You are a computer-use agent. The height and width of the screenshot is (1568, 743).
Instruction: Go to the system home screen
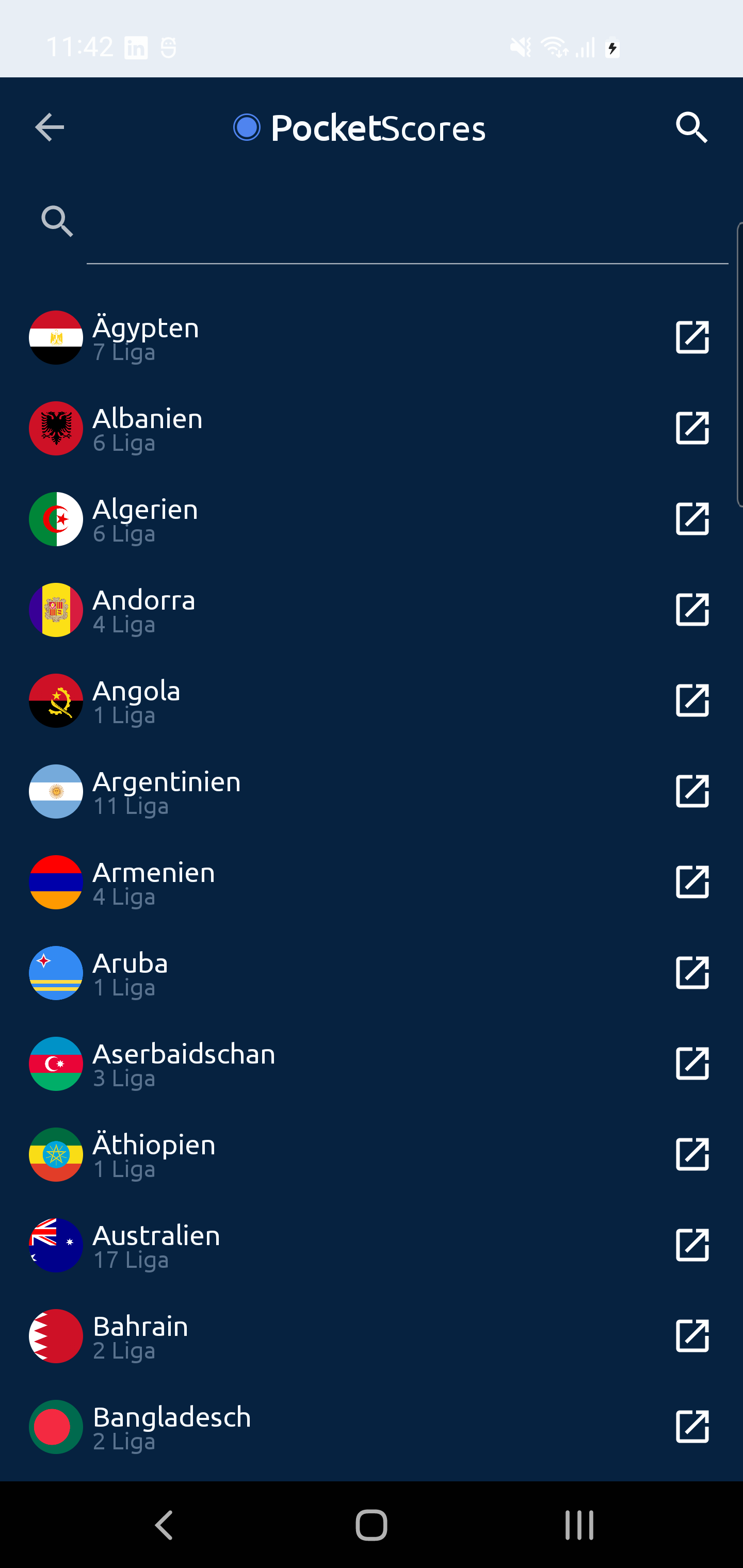point(371,1525)
